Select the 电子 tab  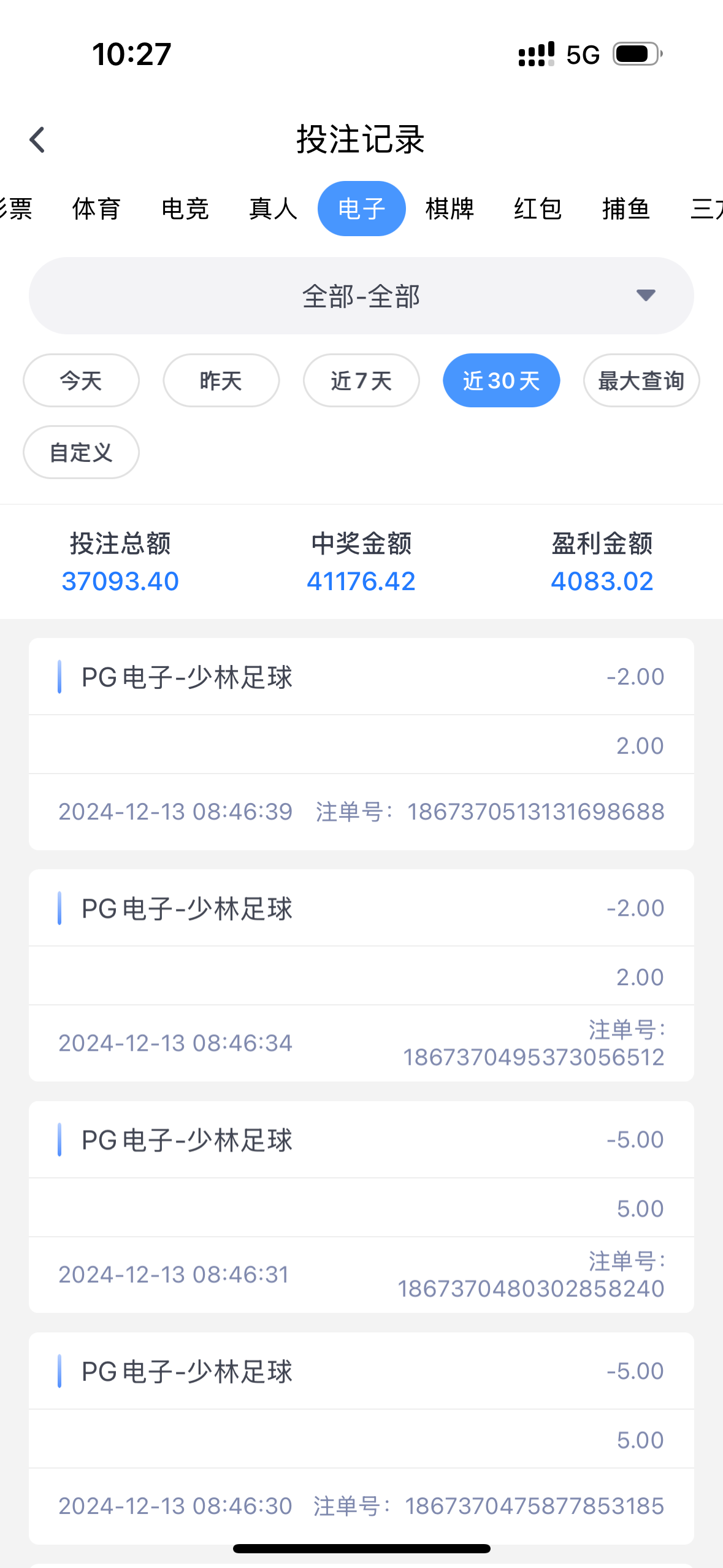point(362,209)
